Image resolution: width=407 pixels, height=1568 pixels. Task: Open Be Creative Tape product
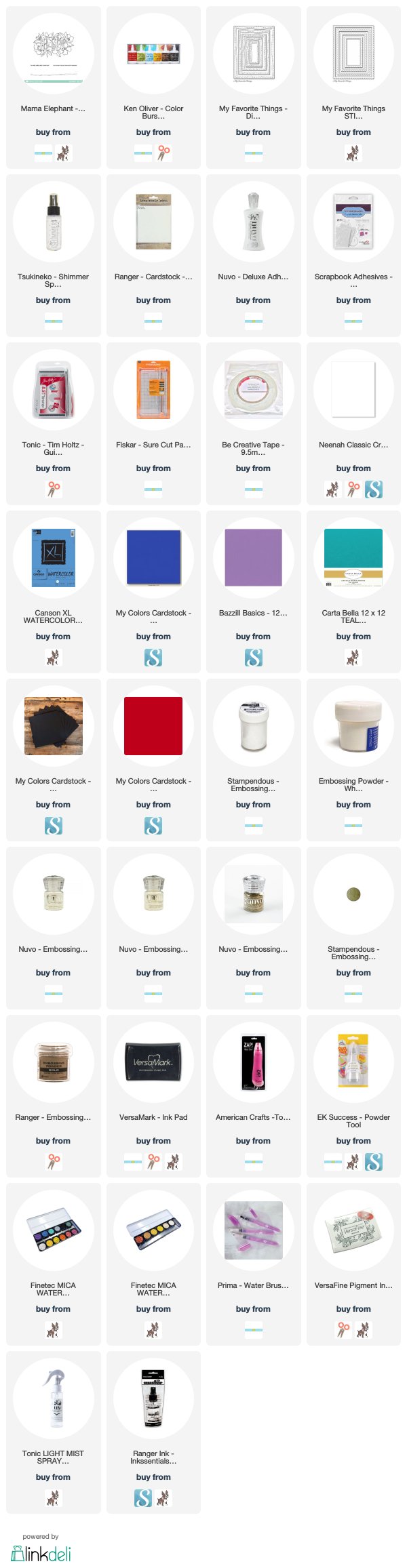coord(253,389)
